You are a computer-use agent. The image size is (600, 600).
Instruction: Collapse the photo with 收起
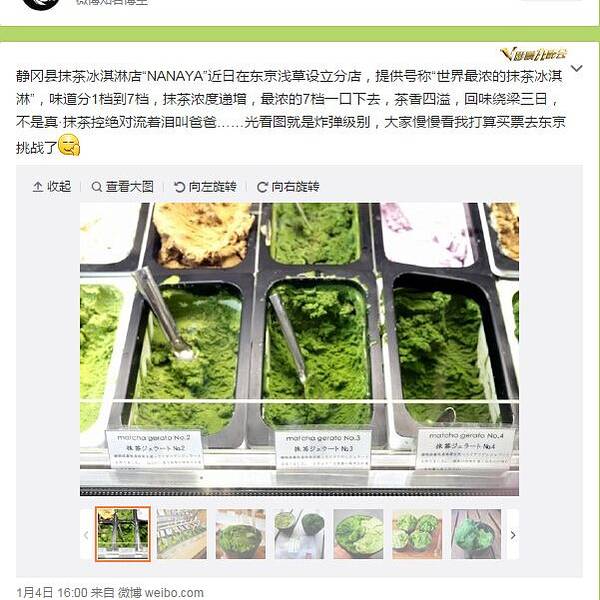[52, 186]
